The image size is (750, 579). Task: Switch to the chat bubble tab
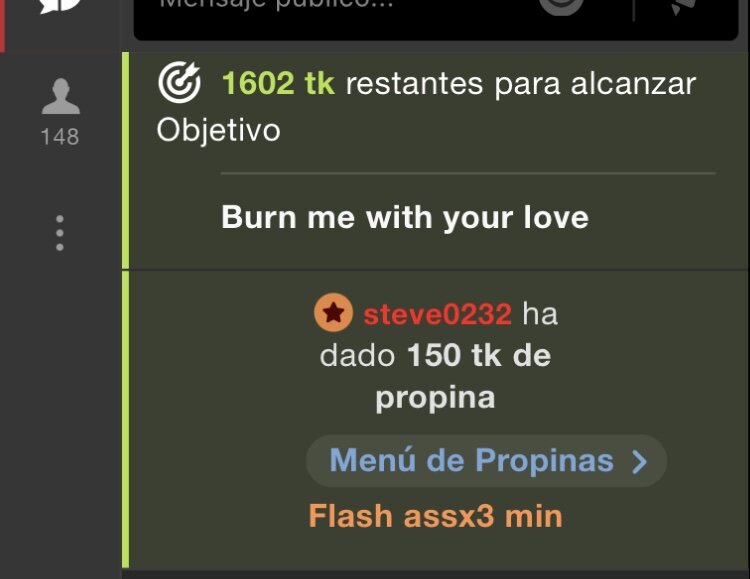point(60,8)
